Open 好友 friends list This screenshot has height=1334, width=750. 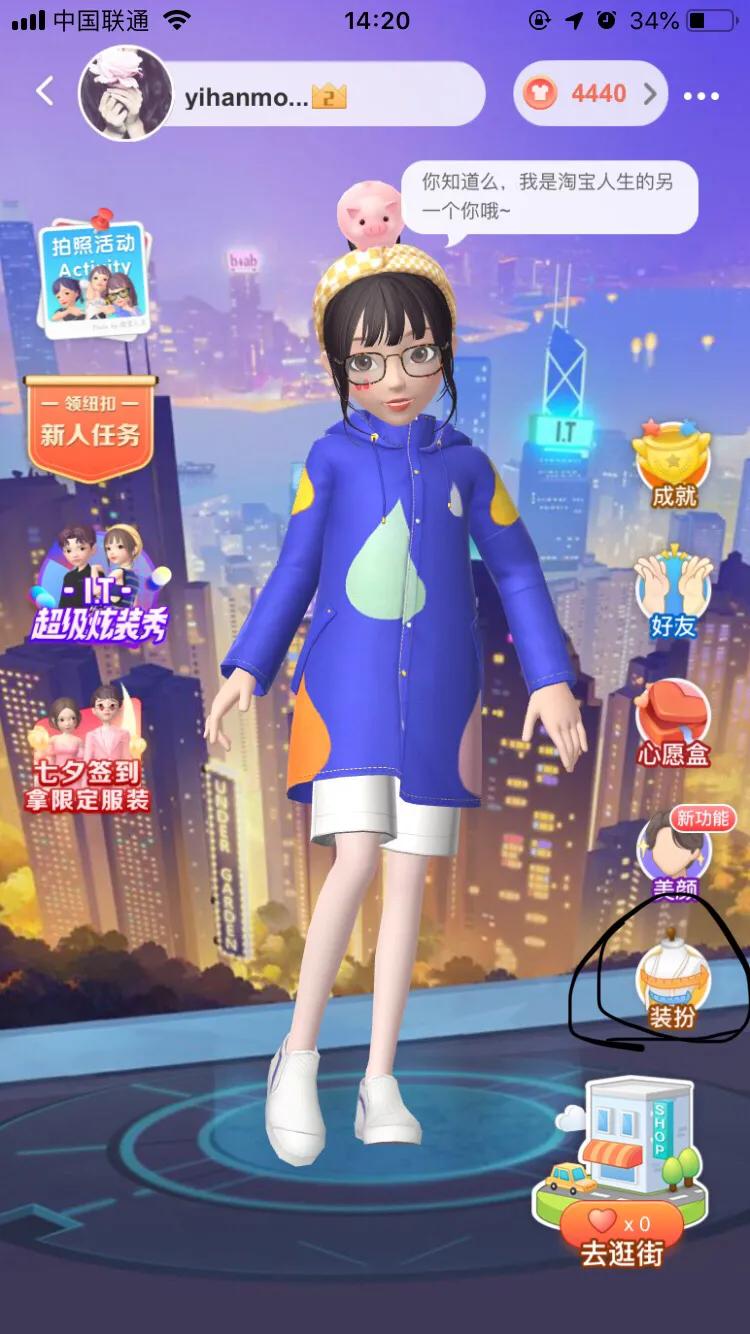tap(673, 595)
